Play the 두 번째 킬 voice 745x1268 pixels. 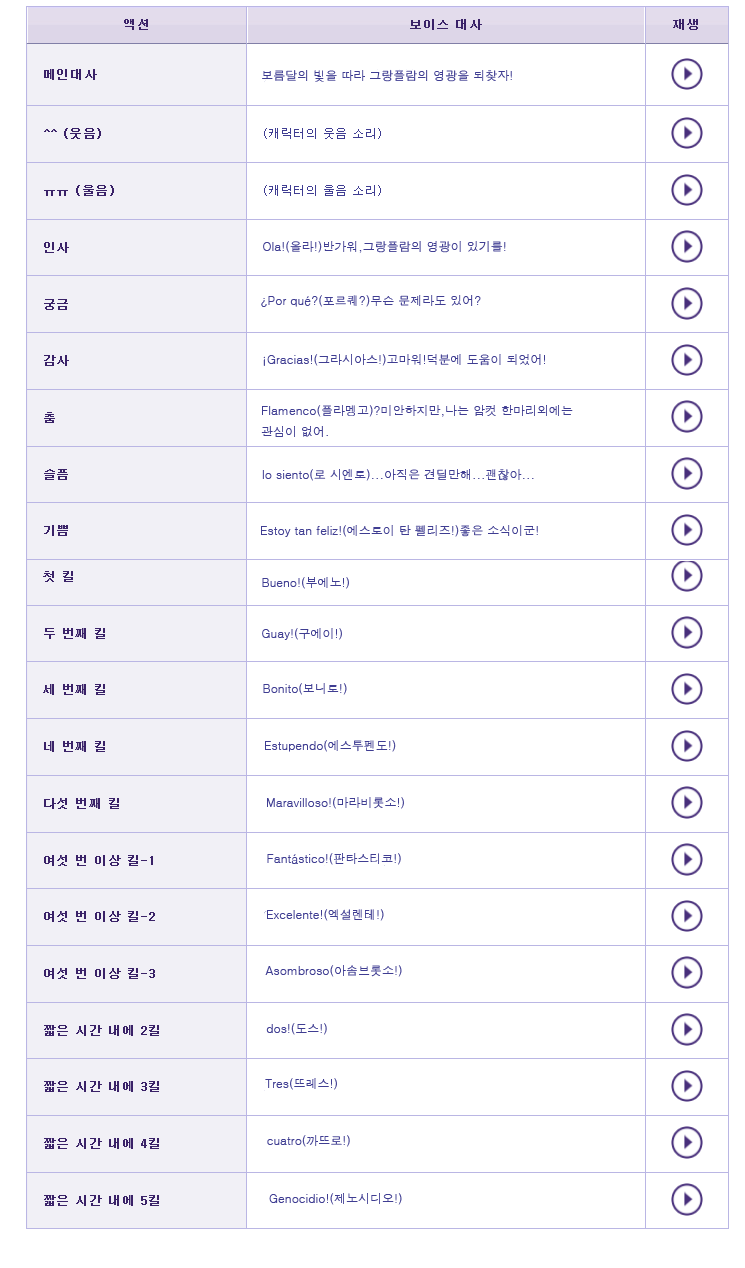[686, 633]
